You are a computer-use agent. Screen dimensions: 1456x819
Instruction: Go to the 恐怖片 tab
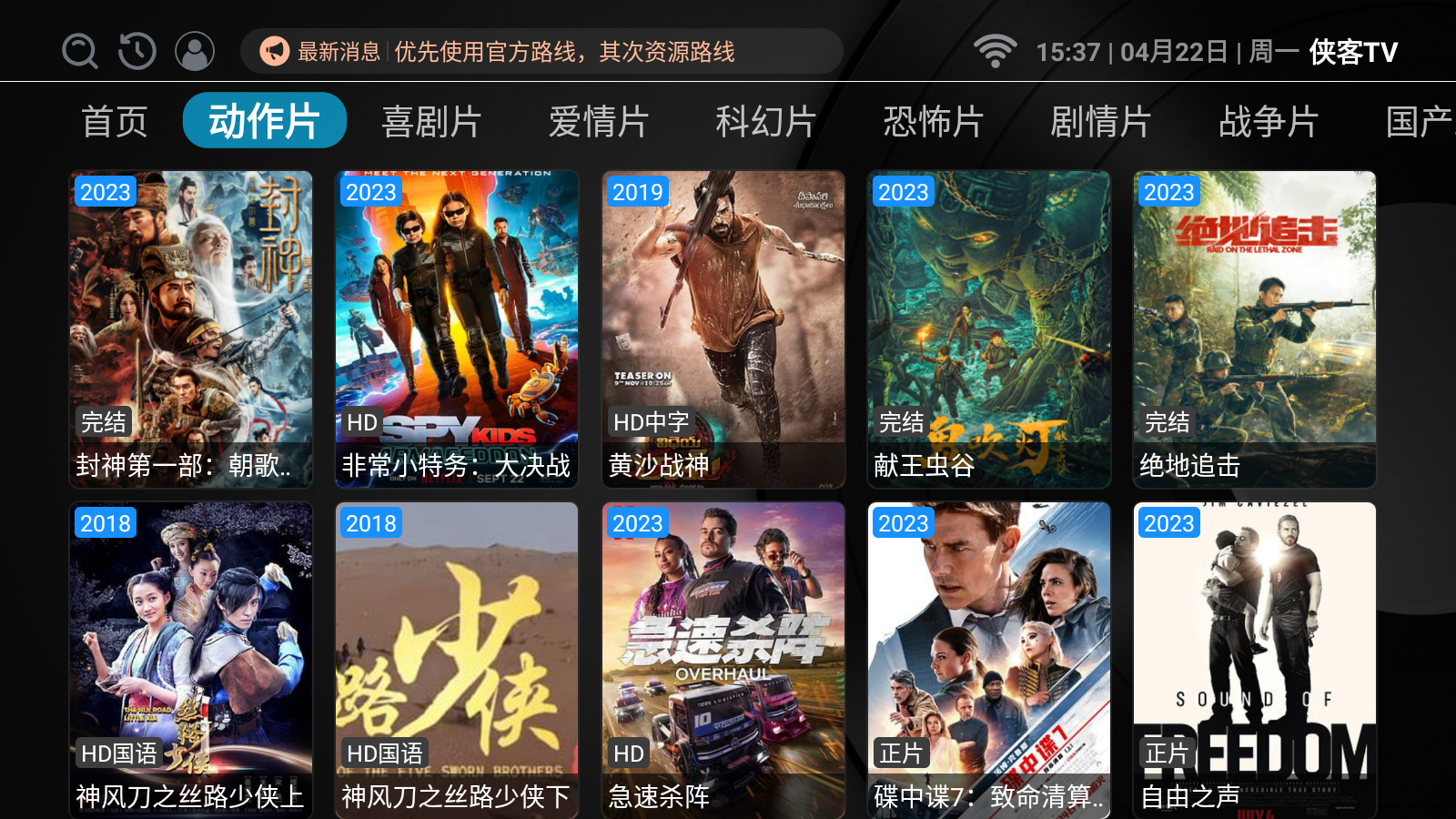[x=933, y=121]
